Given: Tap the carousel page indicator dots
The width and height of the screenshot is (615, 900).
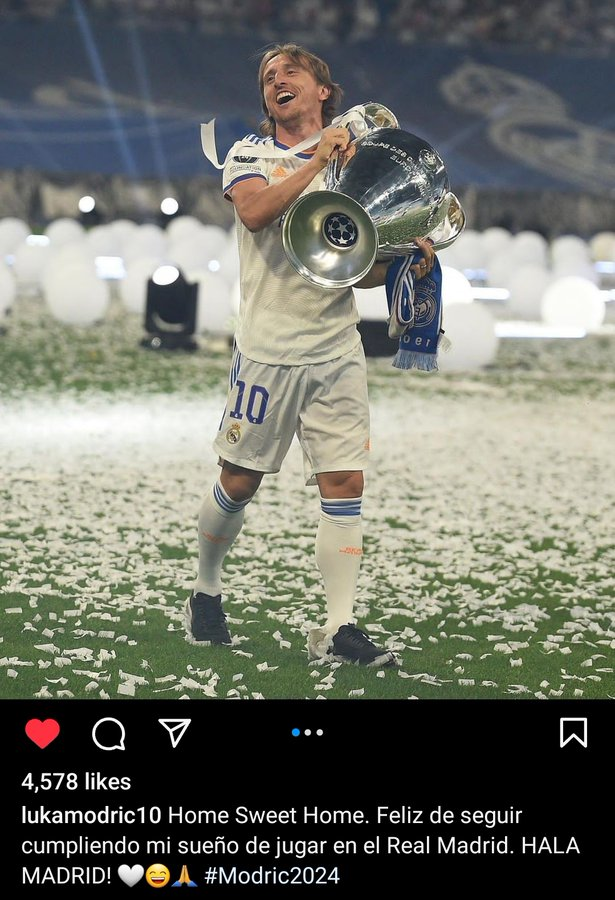Looking at the screenshot, I should [x=307, y=732].
